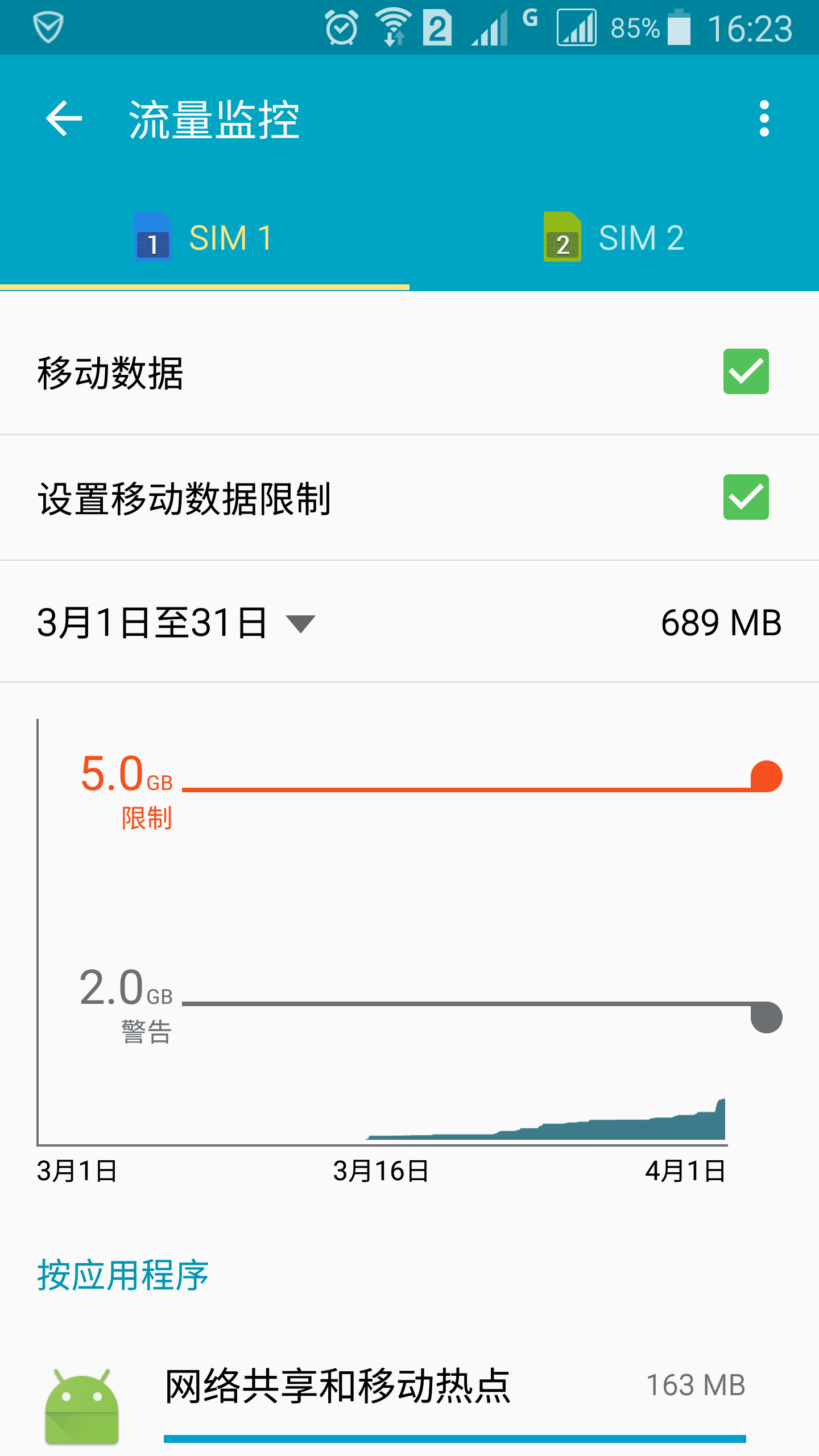
Task: Open the overflow menu
Action: [x=764, y=118]
